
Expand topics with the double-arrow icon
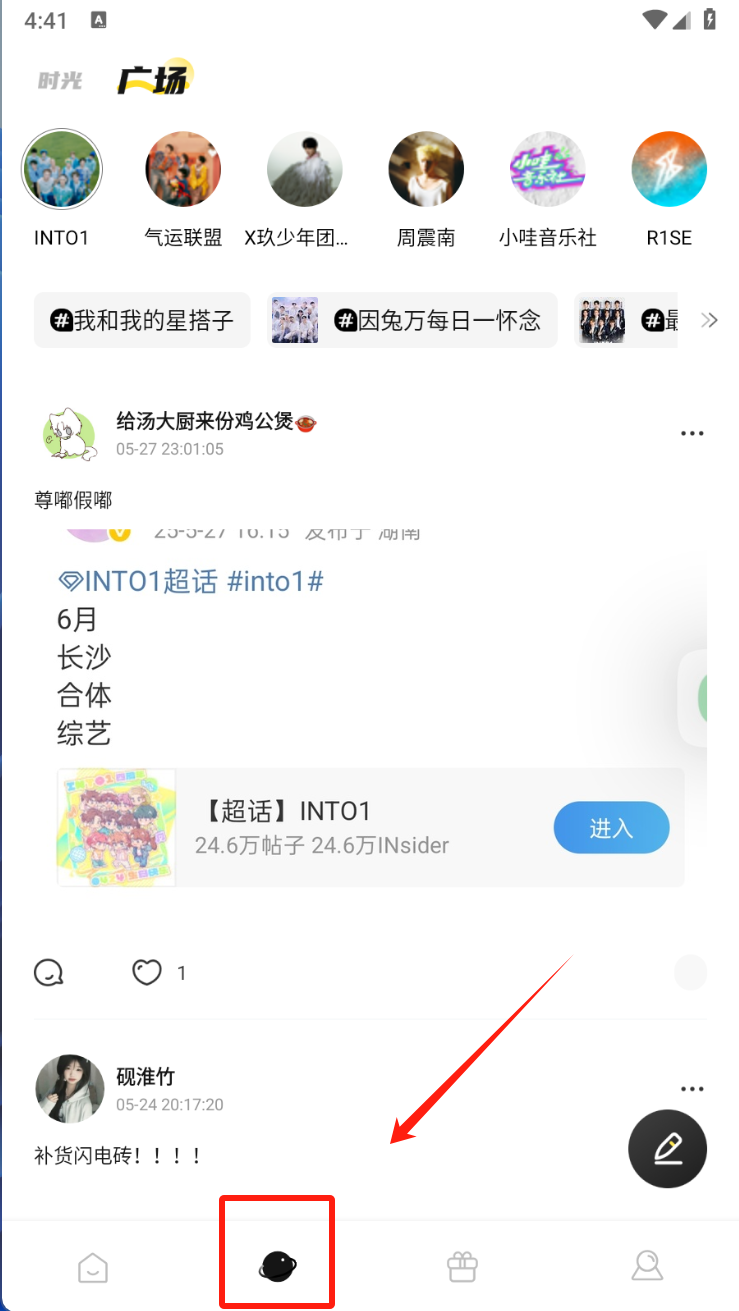click(x=709, y=320)
